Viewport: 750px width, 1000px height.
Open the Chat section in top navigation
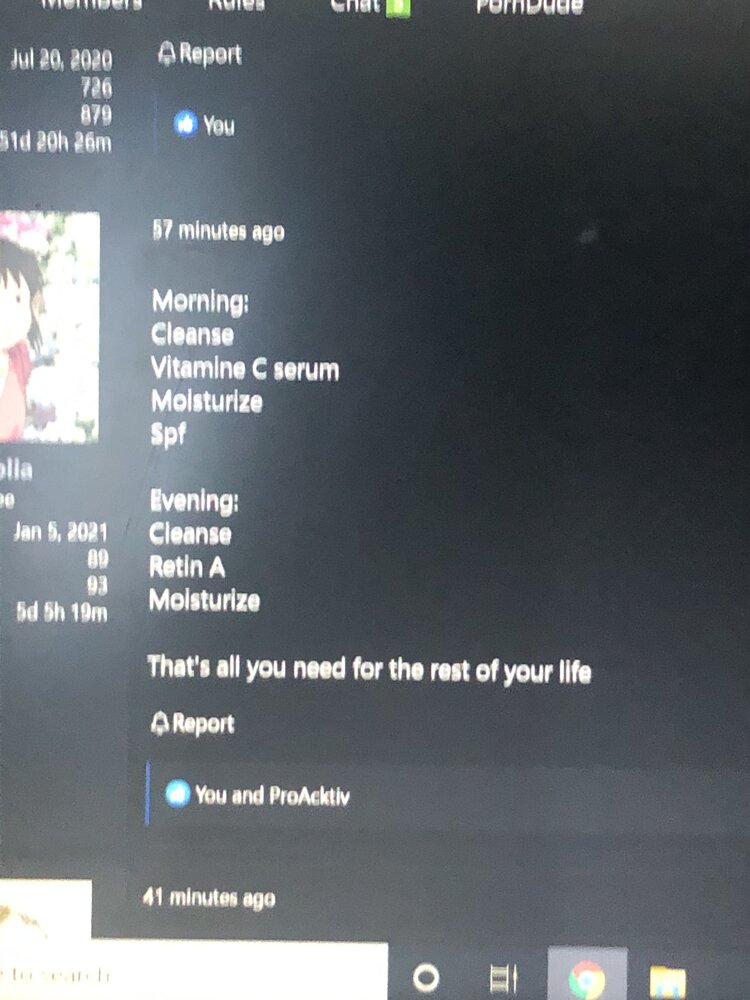click(x=358, y=5)
